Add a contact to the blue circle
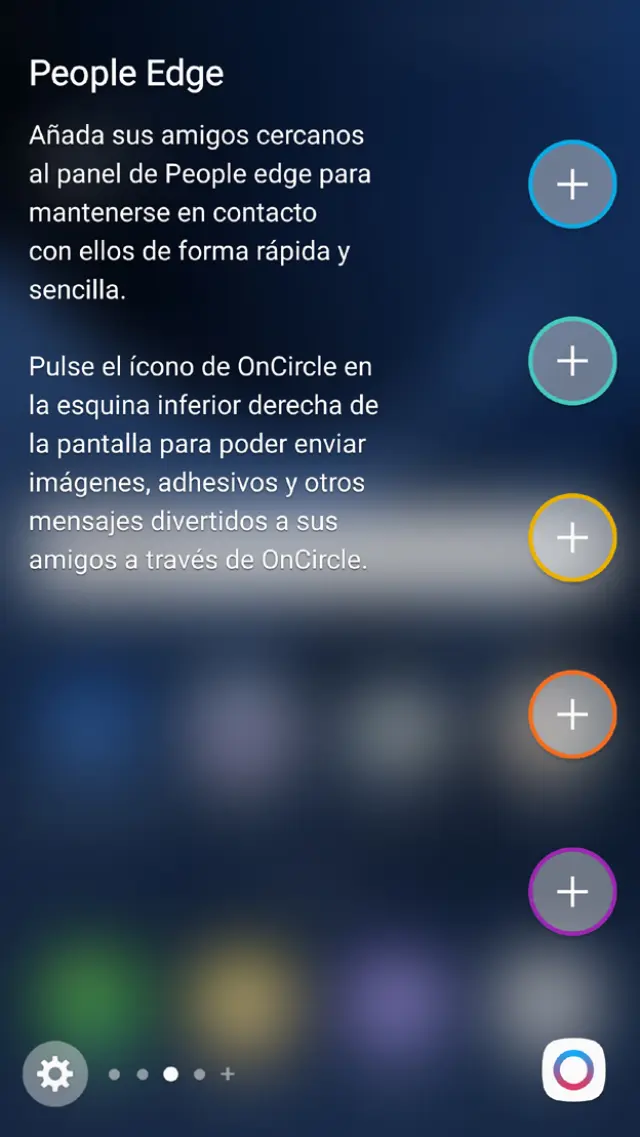 coord(572,185)
